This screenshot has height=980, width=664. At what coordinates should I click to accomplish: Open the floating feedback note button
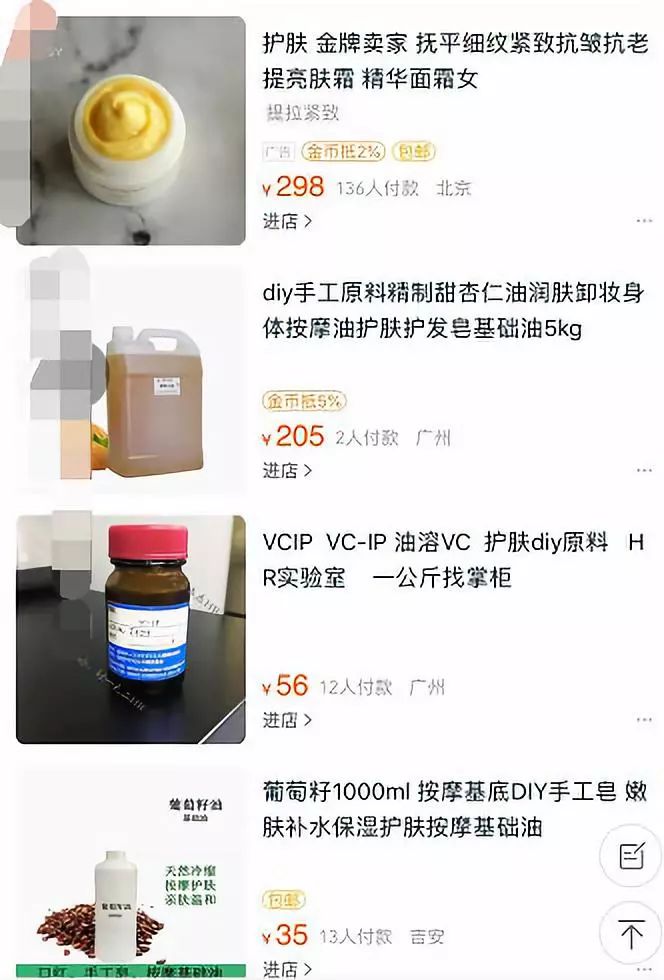[631, 856]
